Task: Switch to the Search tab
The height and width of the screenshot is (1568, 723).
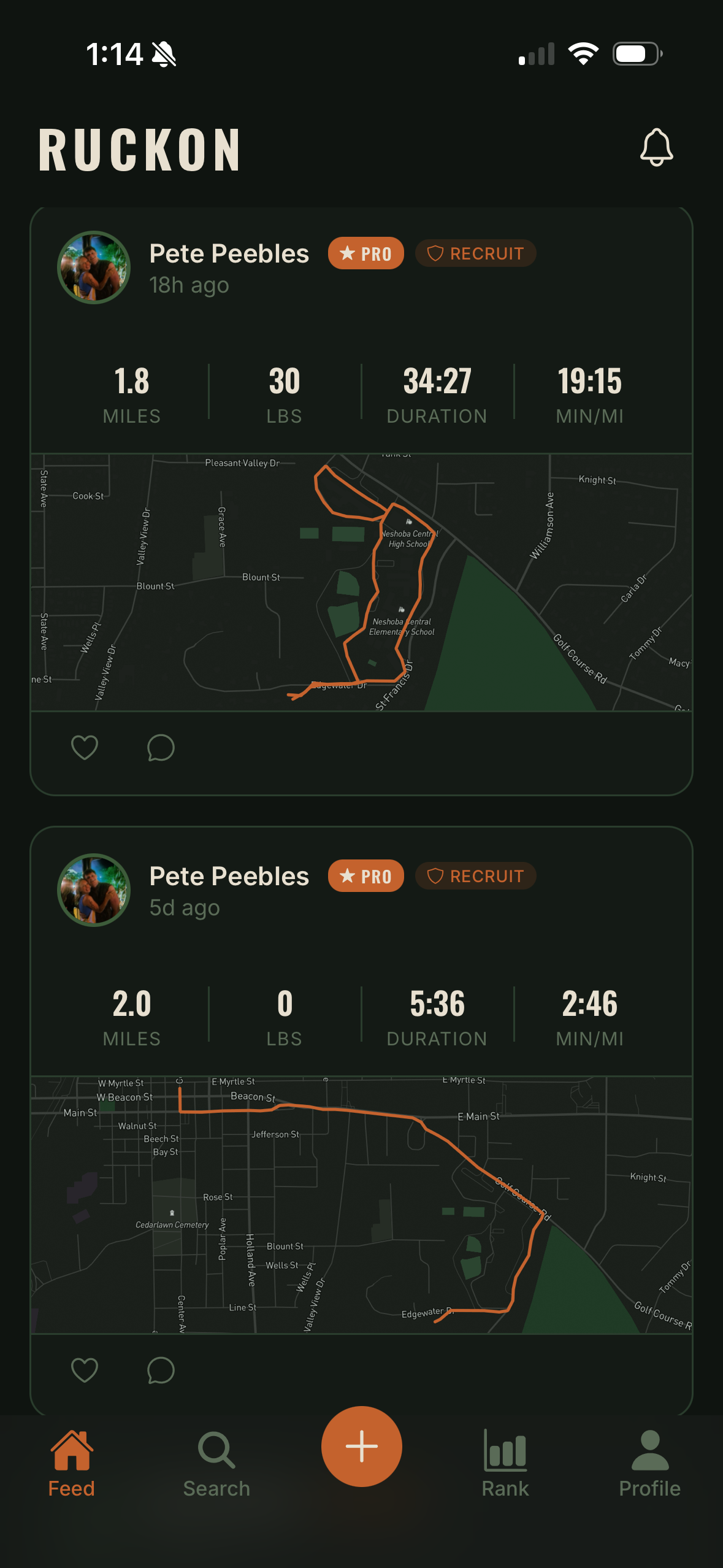Action: 216,1464
